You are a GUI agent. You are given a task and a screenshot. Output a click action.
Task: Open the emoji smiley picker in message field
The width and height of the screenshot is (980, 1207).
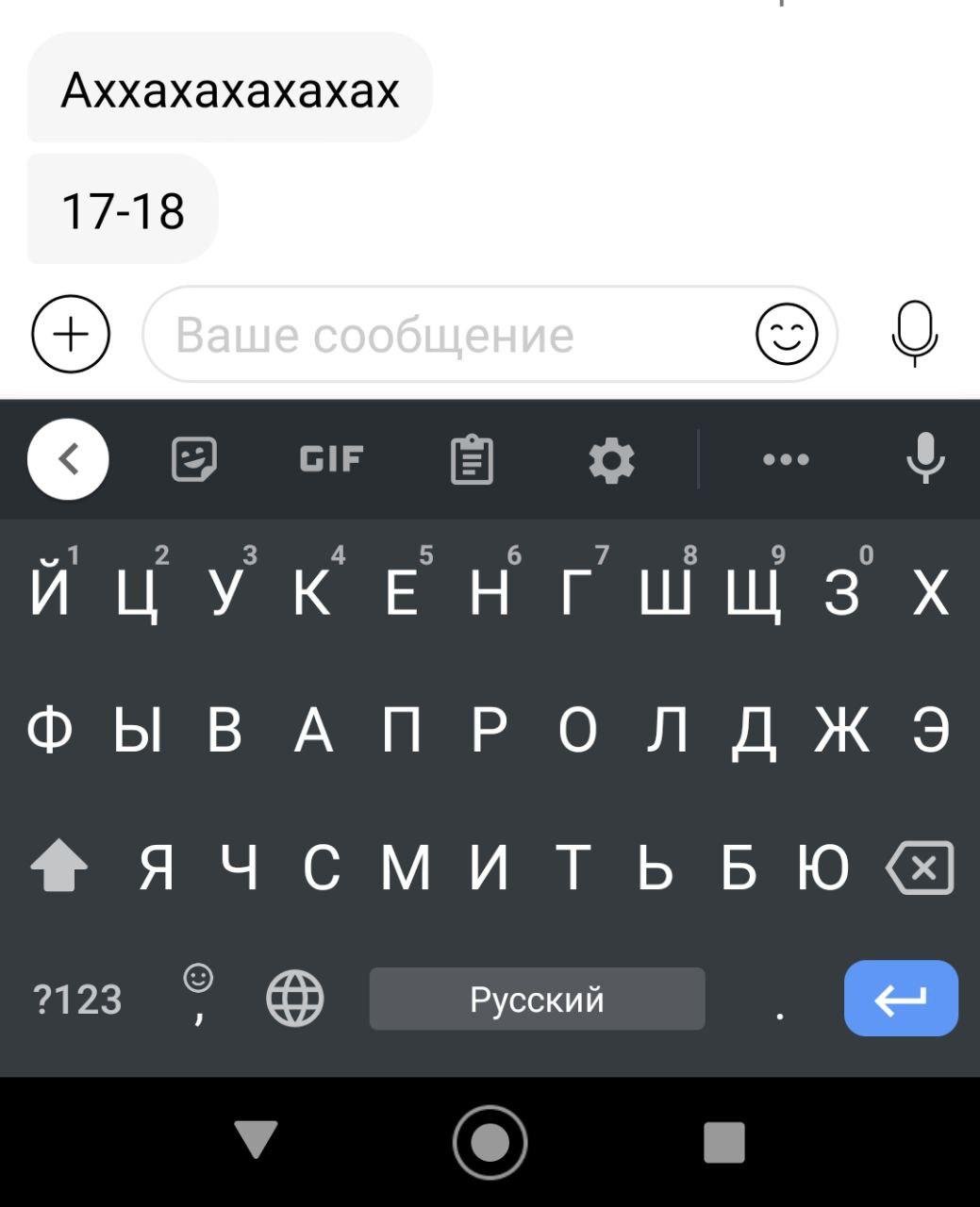click(x=787, y=335)
